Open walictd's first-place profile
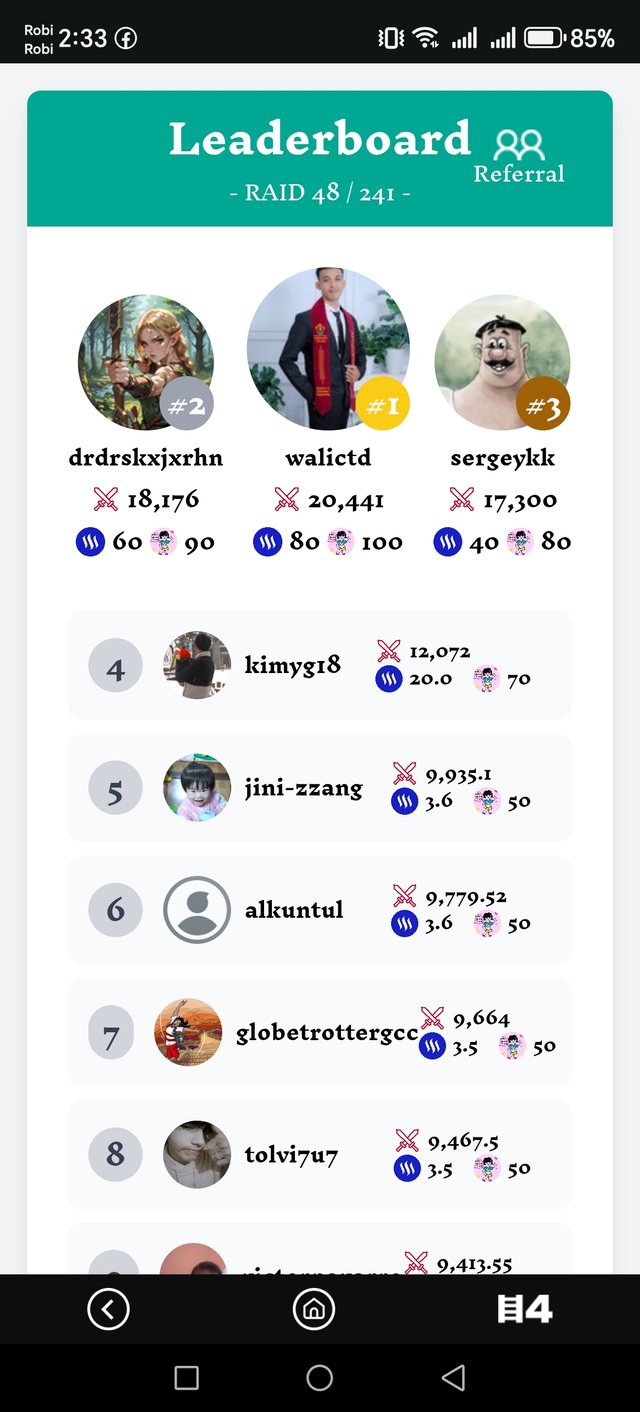640x1412 pixels. (328, 349)
